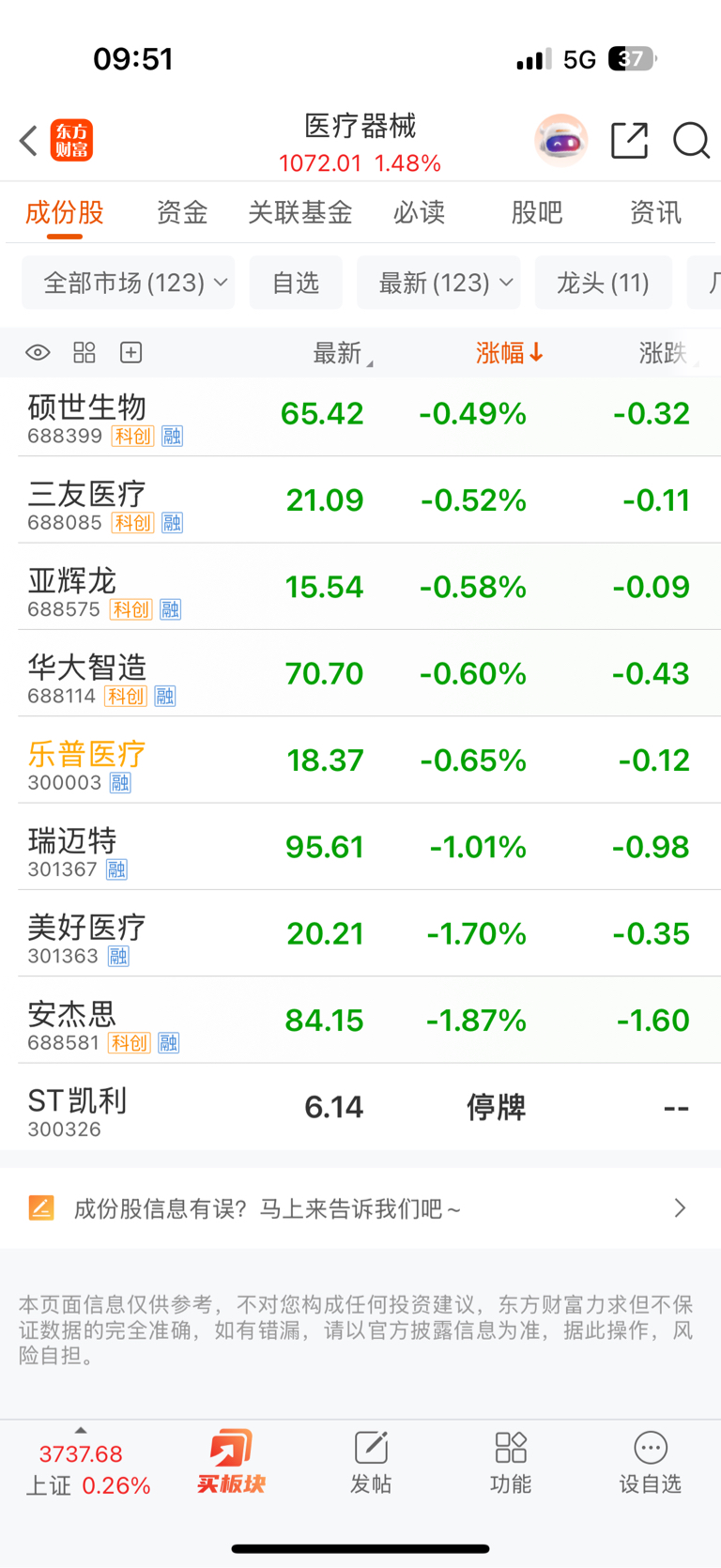Tap the 买板块 button
This screenshot has height=1568, width=721.
[x=231, y=1461]
